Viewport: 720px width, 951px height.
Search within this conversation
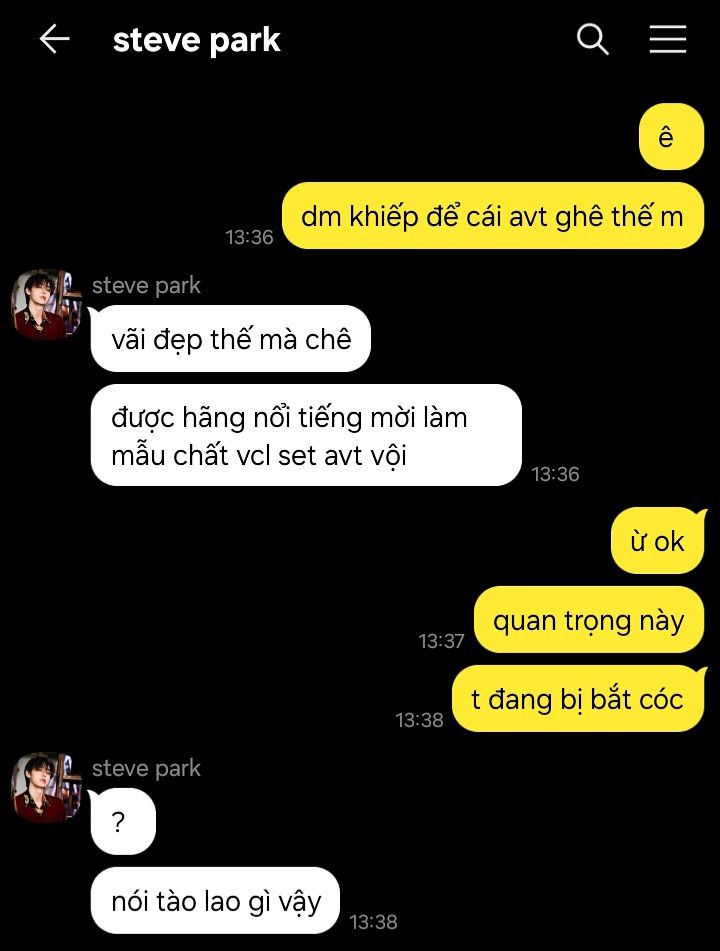point(593,39)
